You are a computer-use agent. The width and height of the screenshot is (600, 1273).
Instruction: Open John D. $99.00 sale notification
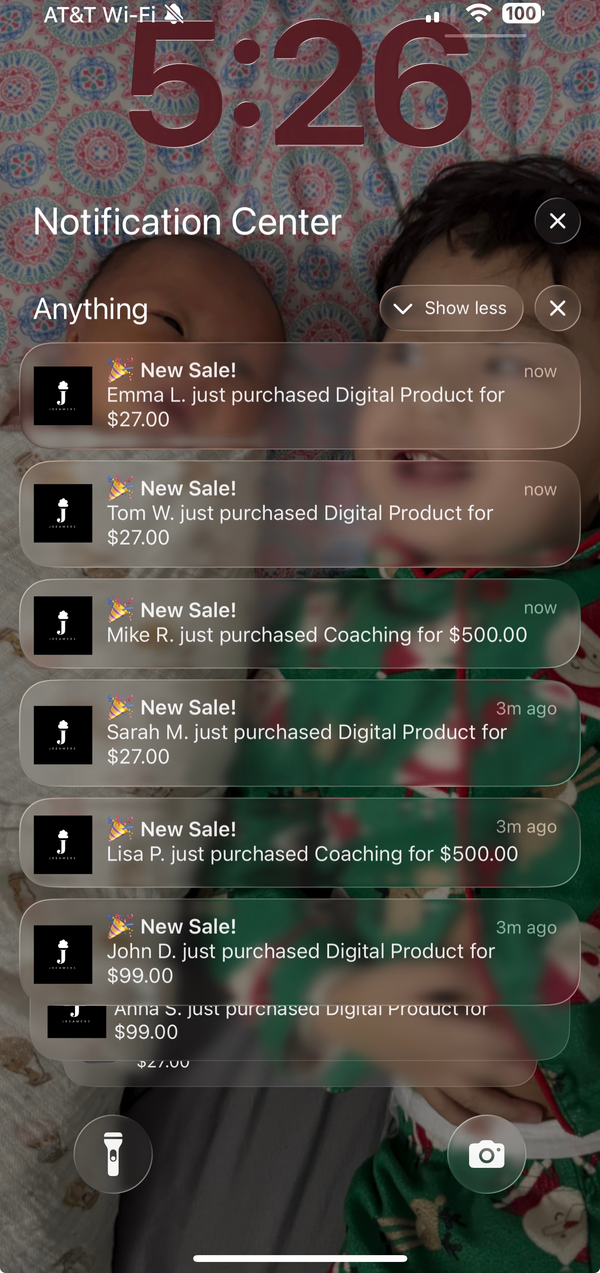coord(300,951)
